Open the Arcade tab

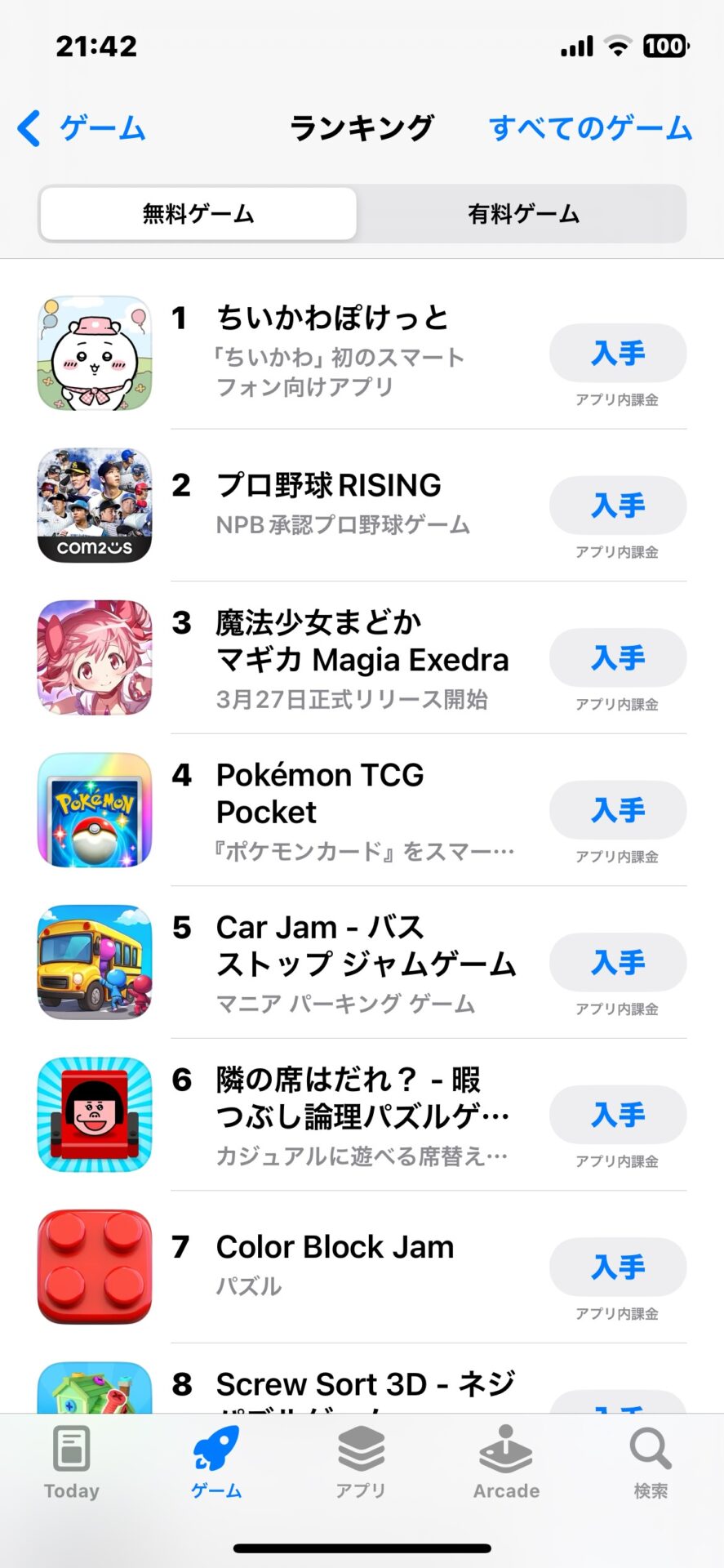pos(506,1463)
